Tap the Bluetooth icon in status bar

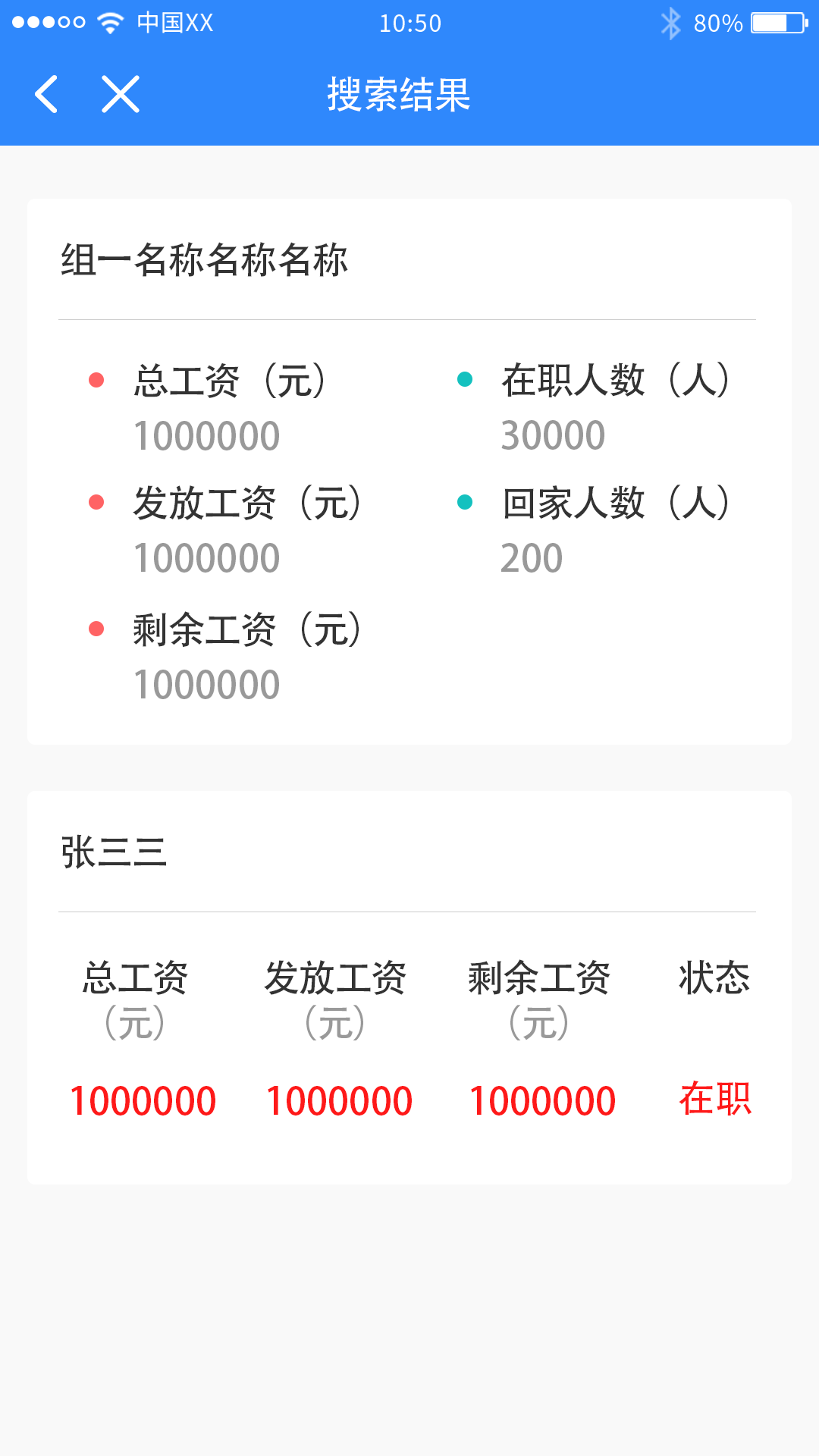click(670, 23)
